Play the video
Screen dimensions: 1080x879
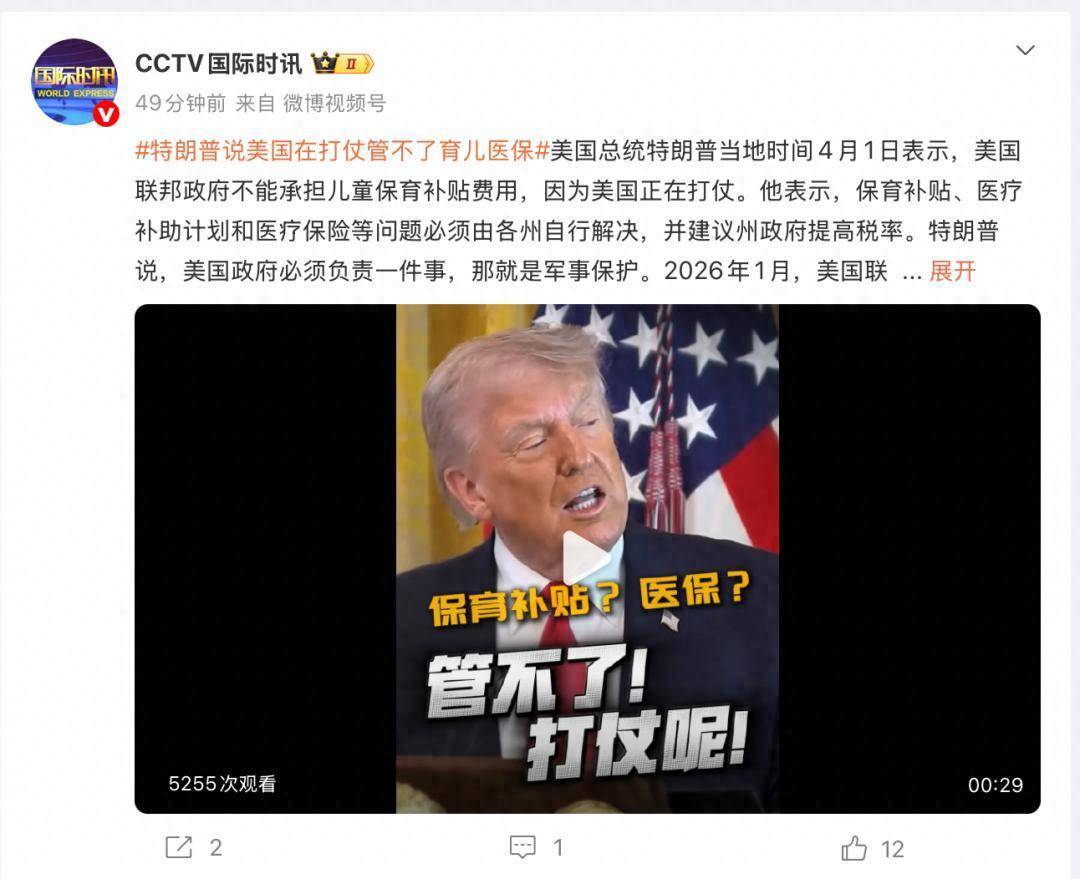[587, 558]
